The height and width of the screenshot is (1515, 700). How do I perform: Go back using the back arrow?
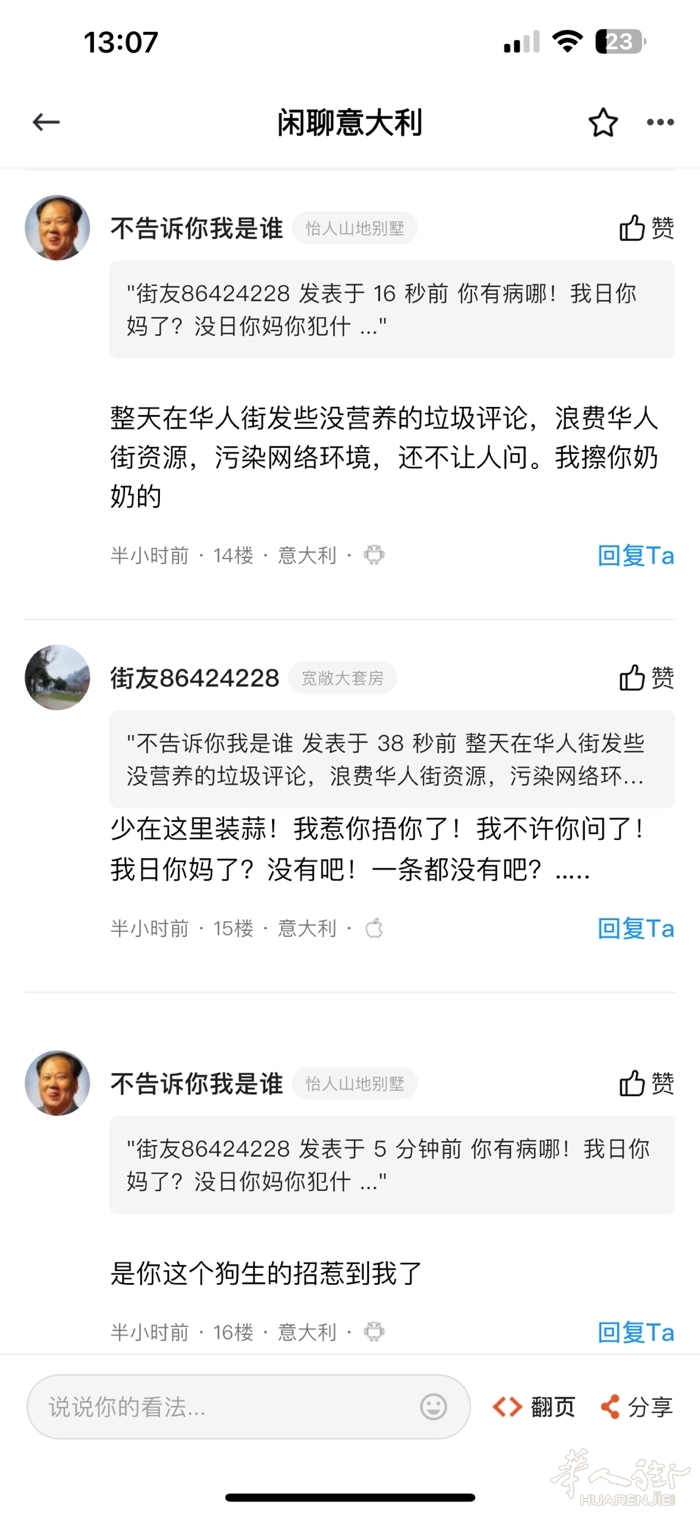46,123
